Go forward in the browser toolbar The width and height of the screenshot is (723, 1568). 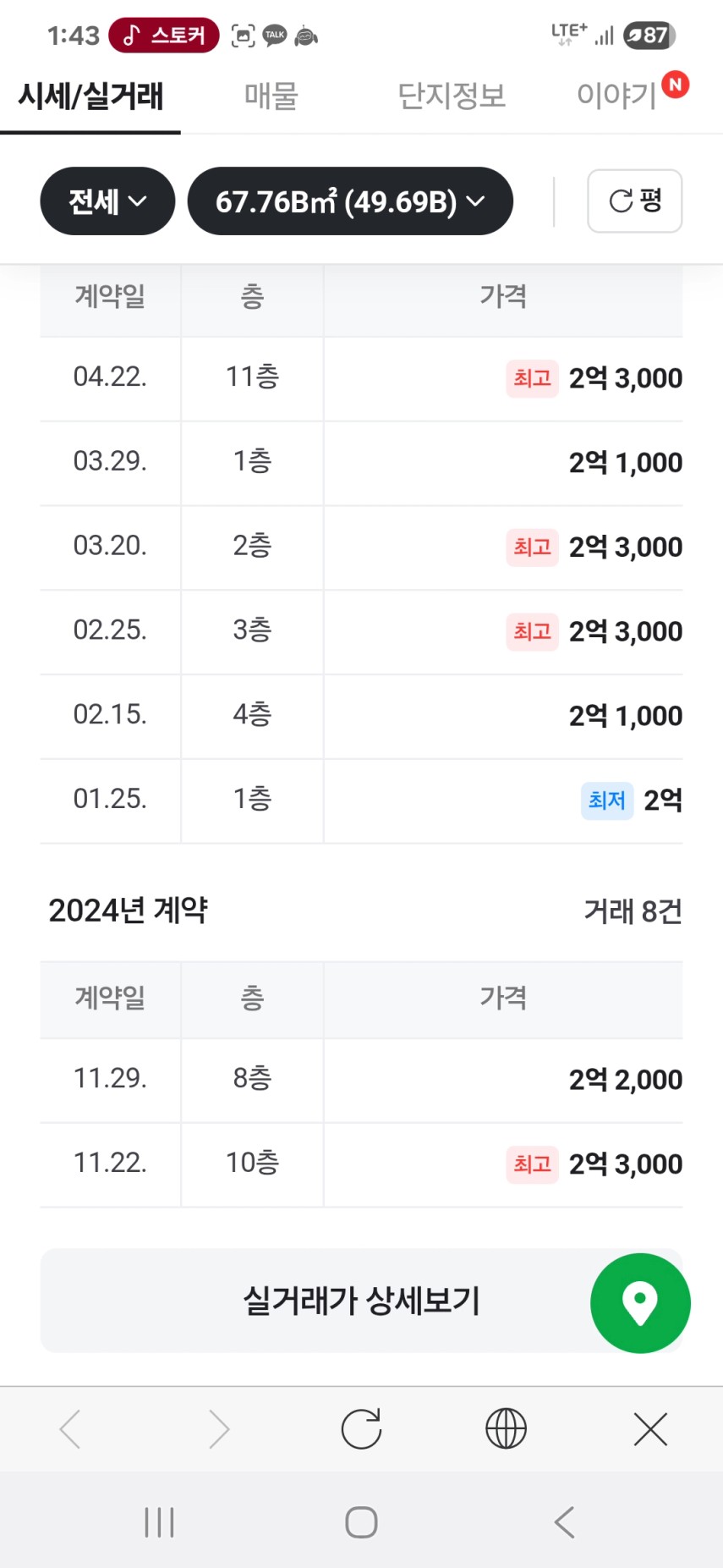[218, 1429]
